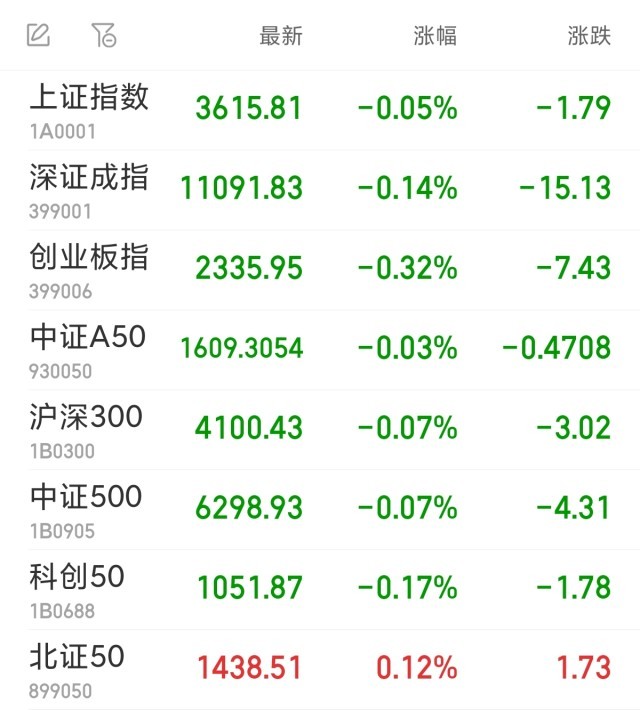Sort by 最新 column header

(x=280, y=37)
